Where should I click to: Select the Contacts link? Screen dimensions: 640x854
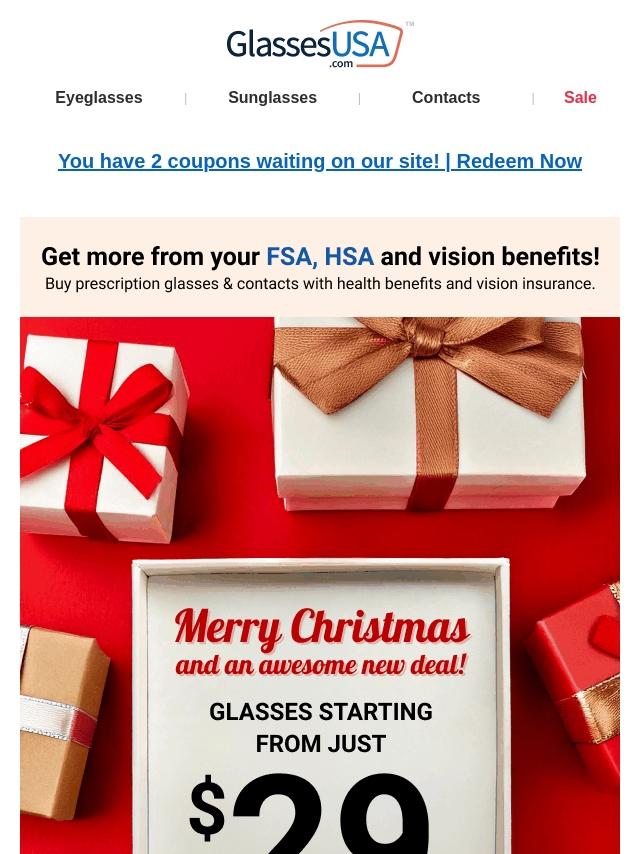446,97
